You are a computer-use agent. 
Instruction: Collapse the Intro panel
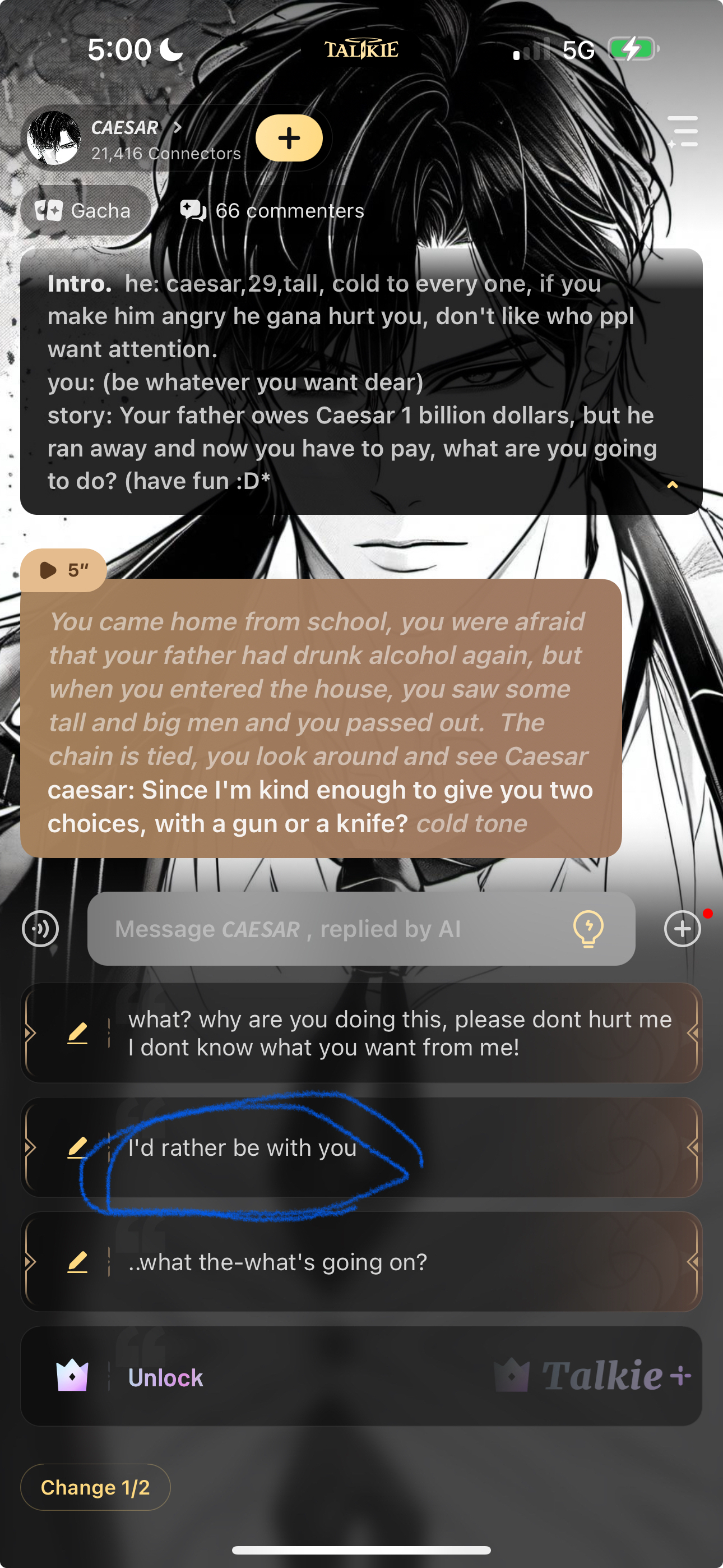(x=672, y=485)
